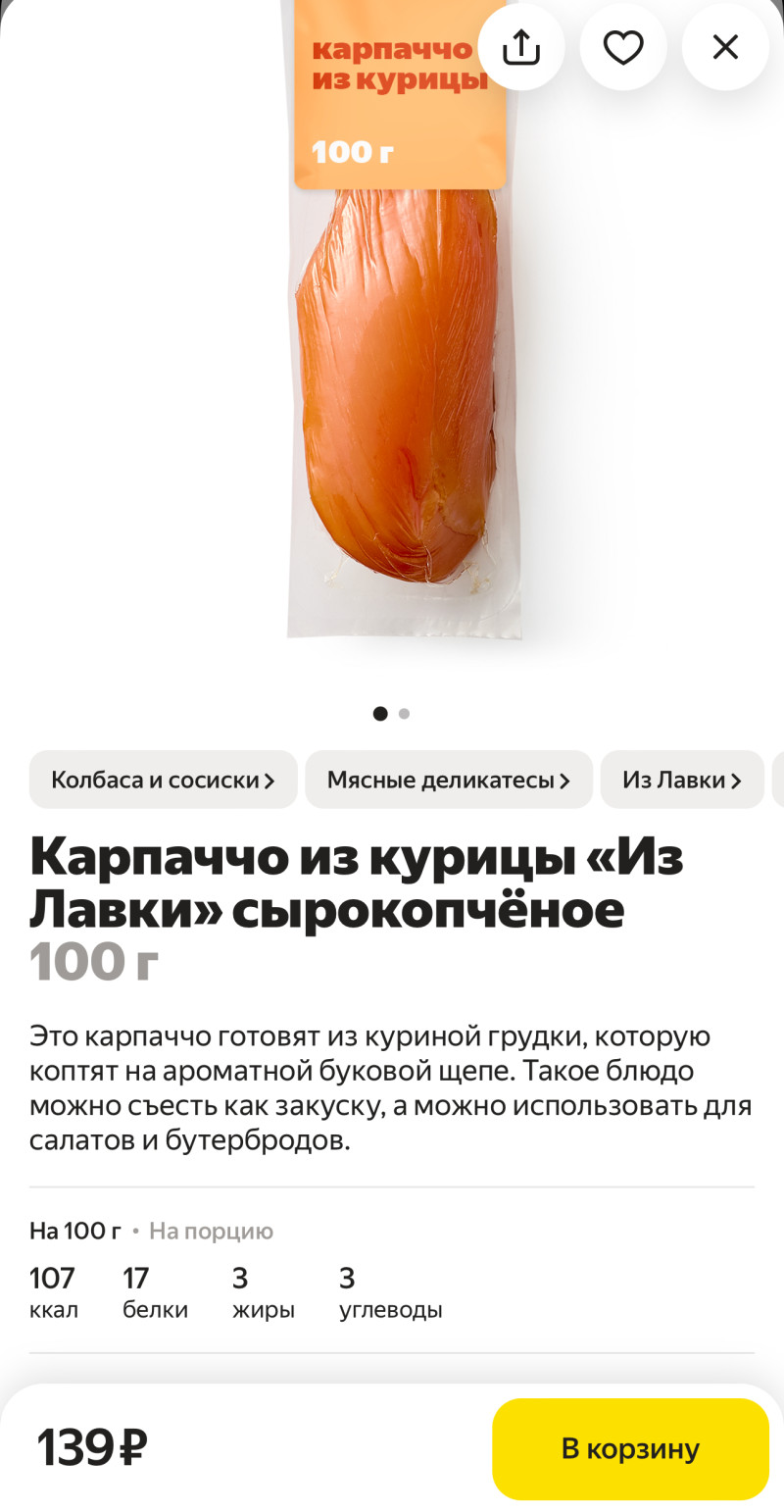Open the Колбаса и сосиски category

click(163, 780)
